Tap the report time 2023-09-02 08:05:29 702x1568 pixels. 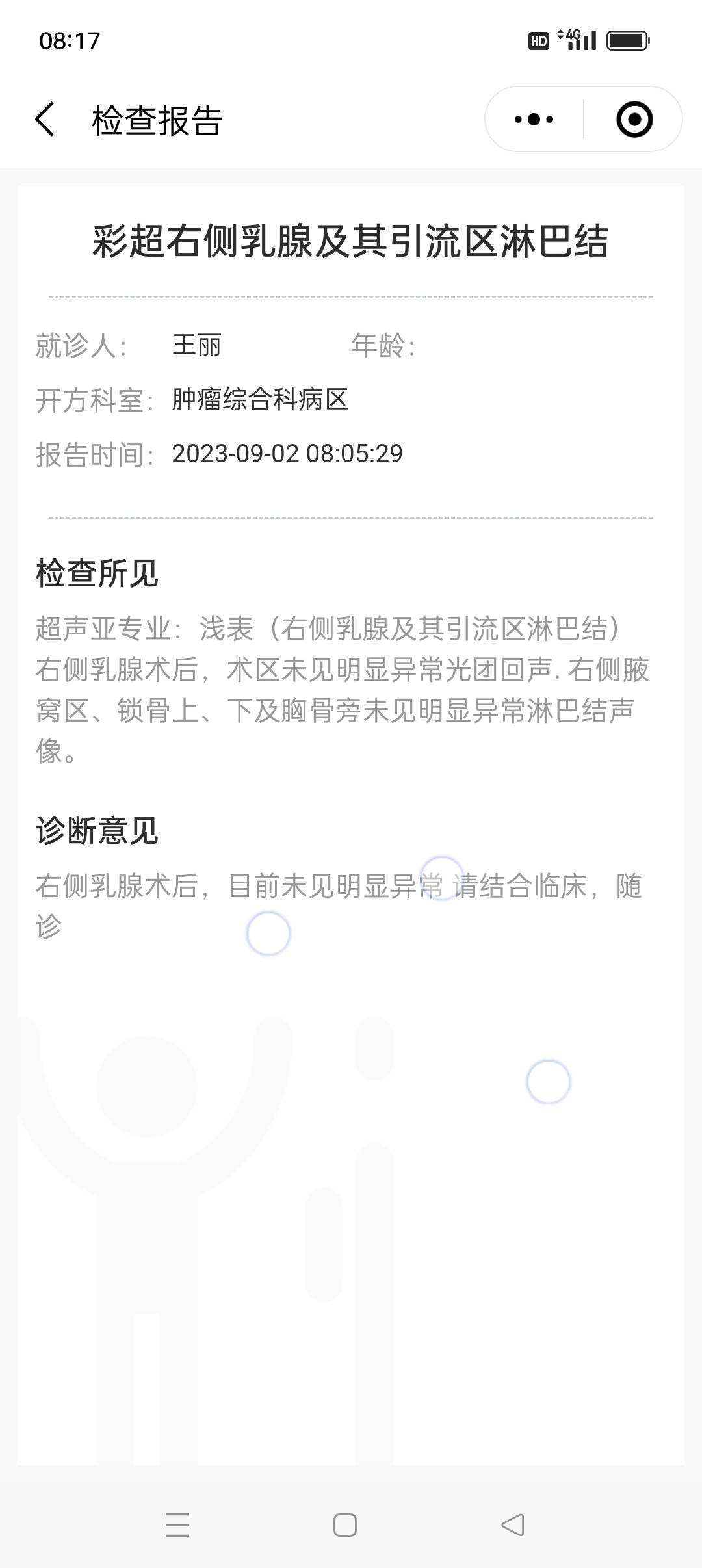287,455
